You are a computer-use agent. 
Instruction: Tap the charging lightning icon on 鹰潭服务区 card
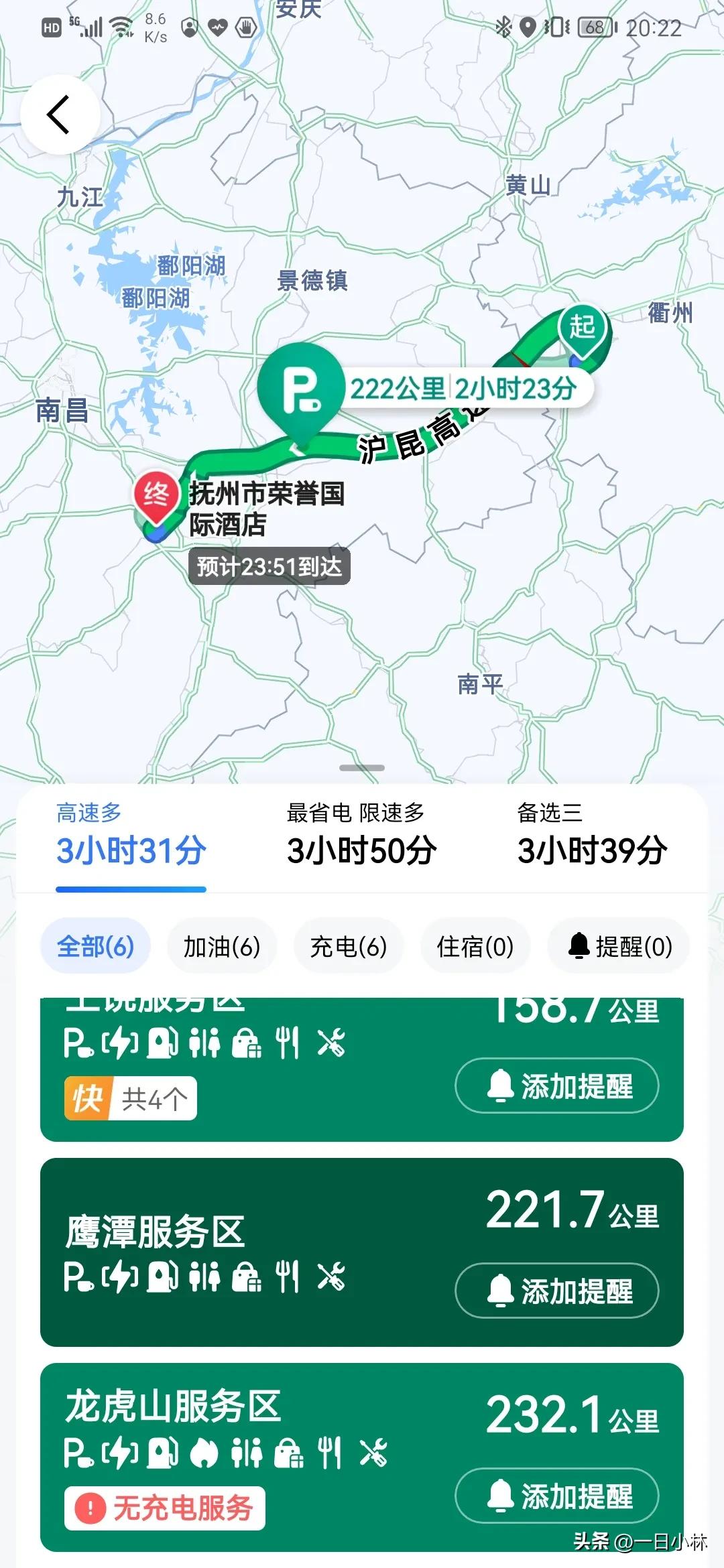[119, 1277]
